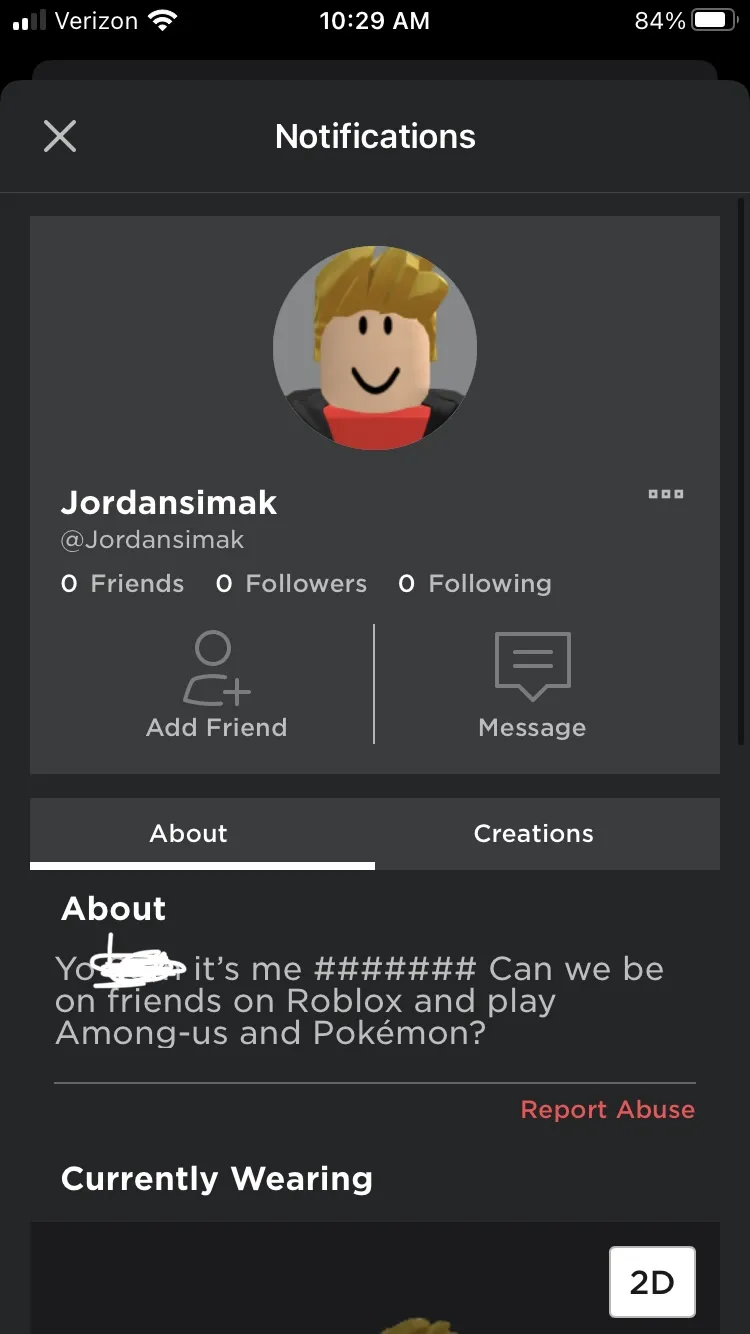This screenshot has width=750, height=1334.
Task: Expand the 0 Friends list
Action: point(122,583)
